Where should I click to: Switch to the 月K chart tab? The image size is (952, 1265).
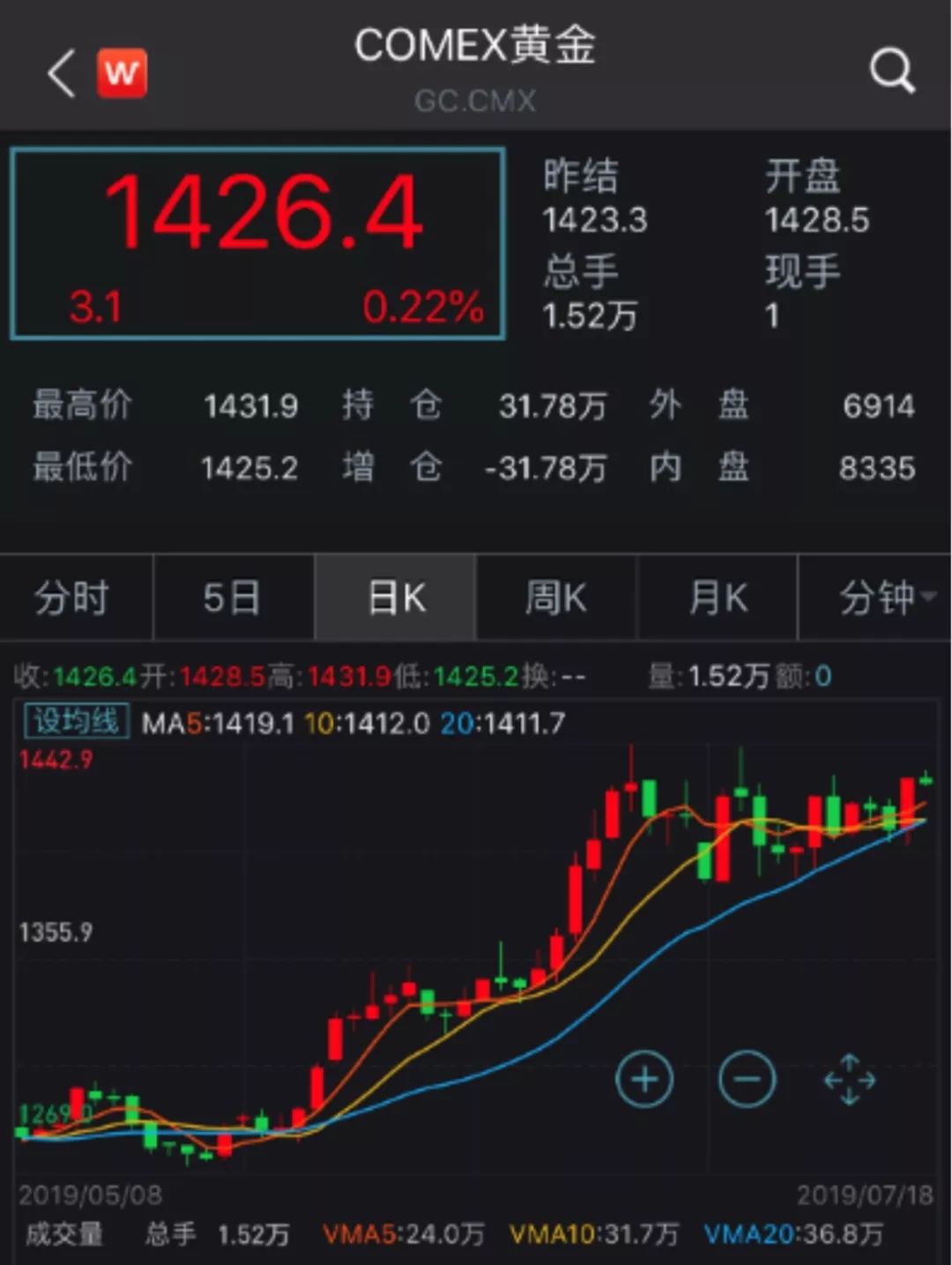(x=718, y=599)
